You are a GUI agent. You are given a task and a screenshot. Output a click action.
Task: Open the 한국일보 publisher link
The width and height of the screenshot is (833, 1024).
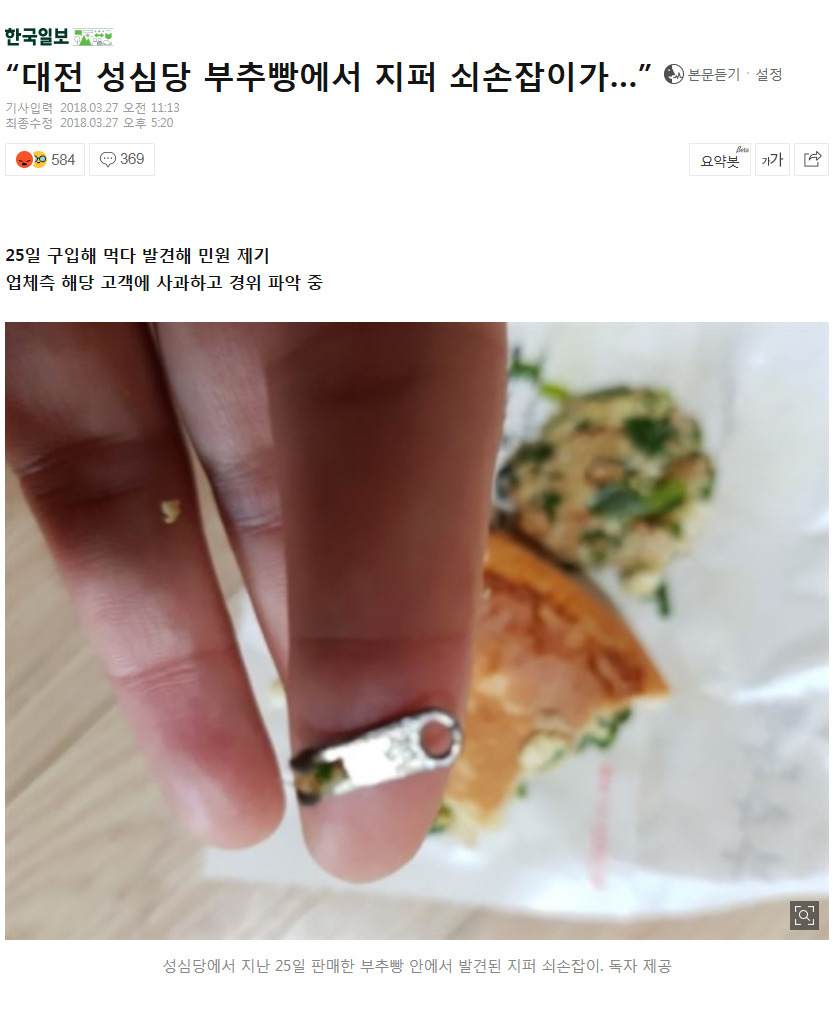(x=58, y=37)
